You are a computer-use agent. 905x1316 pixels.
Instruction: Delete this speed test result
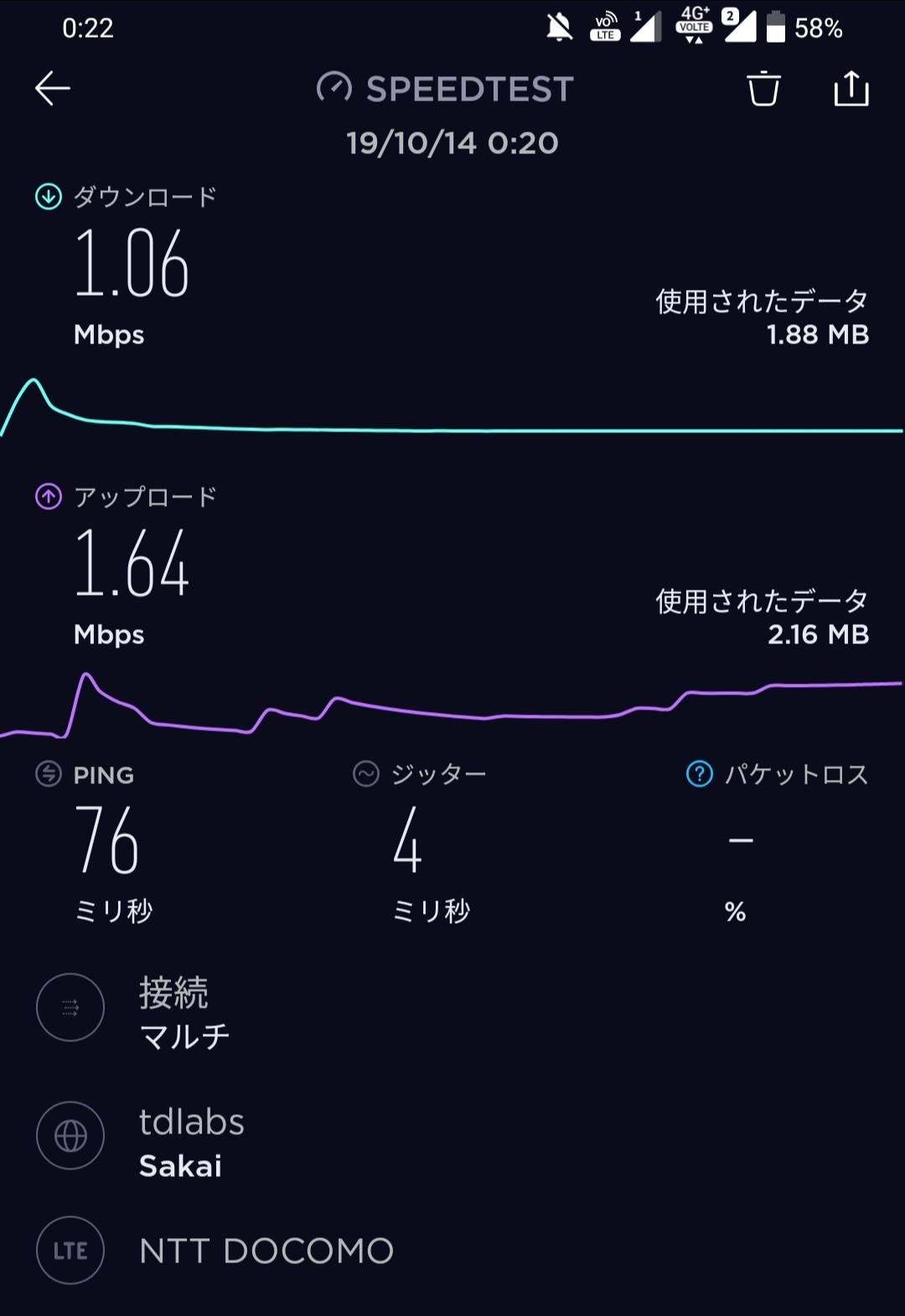[763, 89]
